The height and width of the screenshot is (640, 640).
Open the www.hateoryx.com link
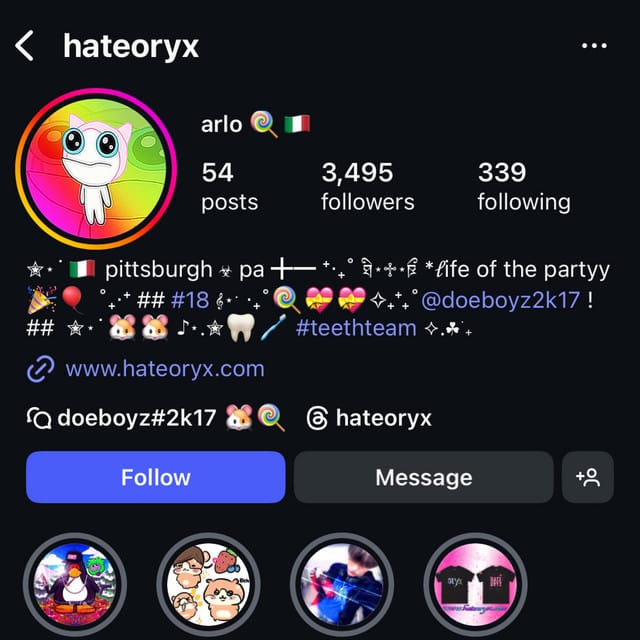click(x=165, y=368)
